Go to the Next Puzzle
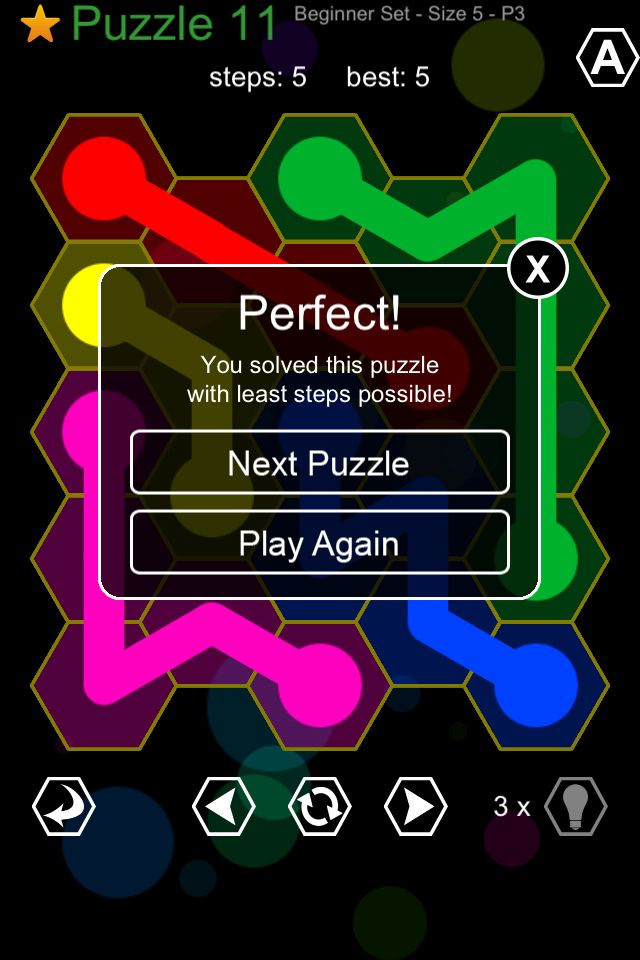 (x=319, y=463)
